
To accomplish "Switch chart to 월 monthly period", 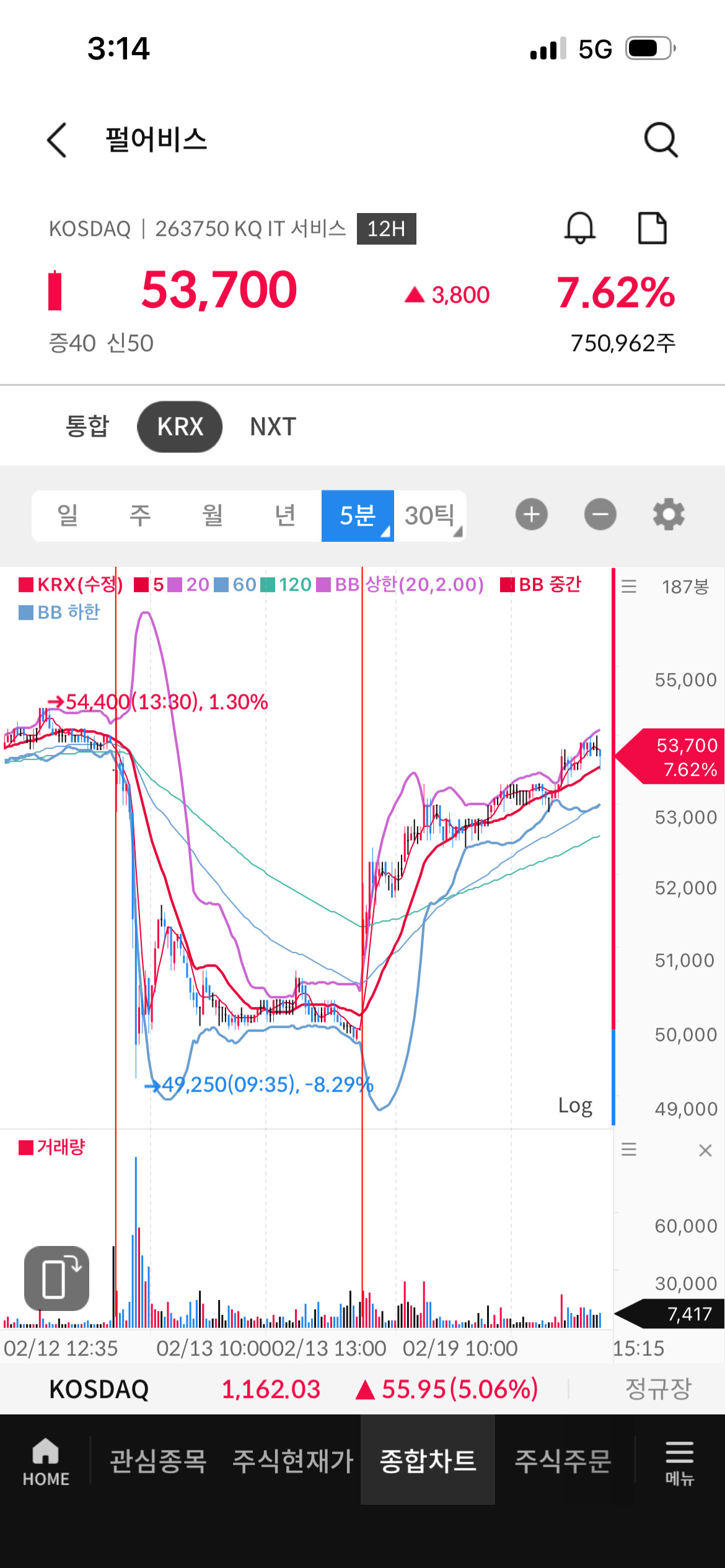I will pos(213,515).
